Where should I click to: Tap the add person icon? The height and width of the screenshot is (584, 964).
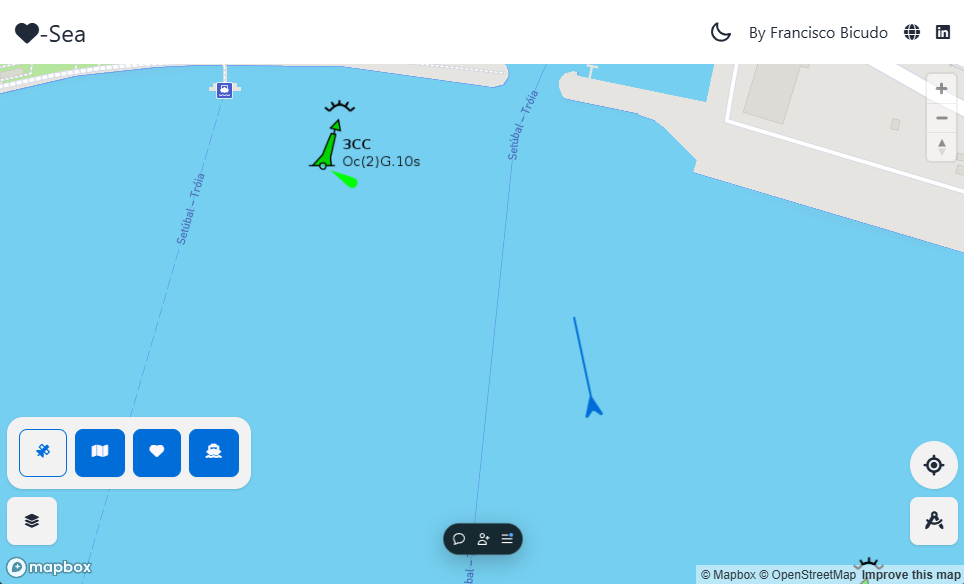(x=483, y=539)
